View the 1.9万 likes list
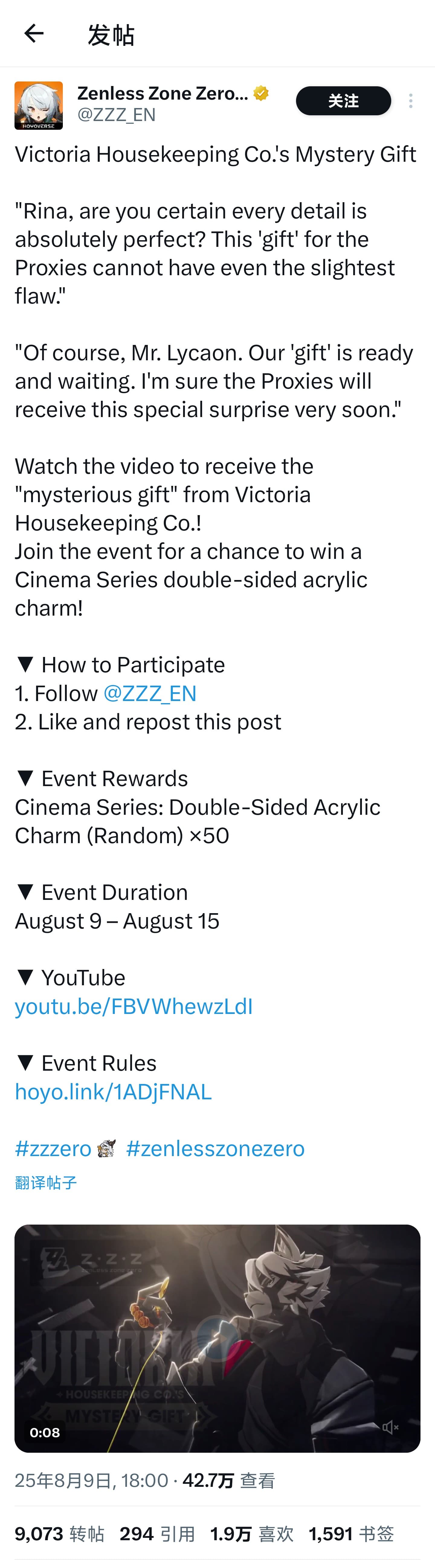This screenshot has height=1568, width=435. click(x=252, y=1533)
